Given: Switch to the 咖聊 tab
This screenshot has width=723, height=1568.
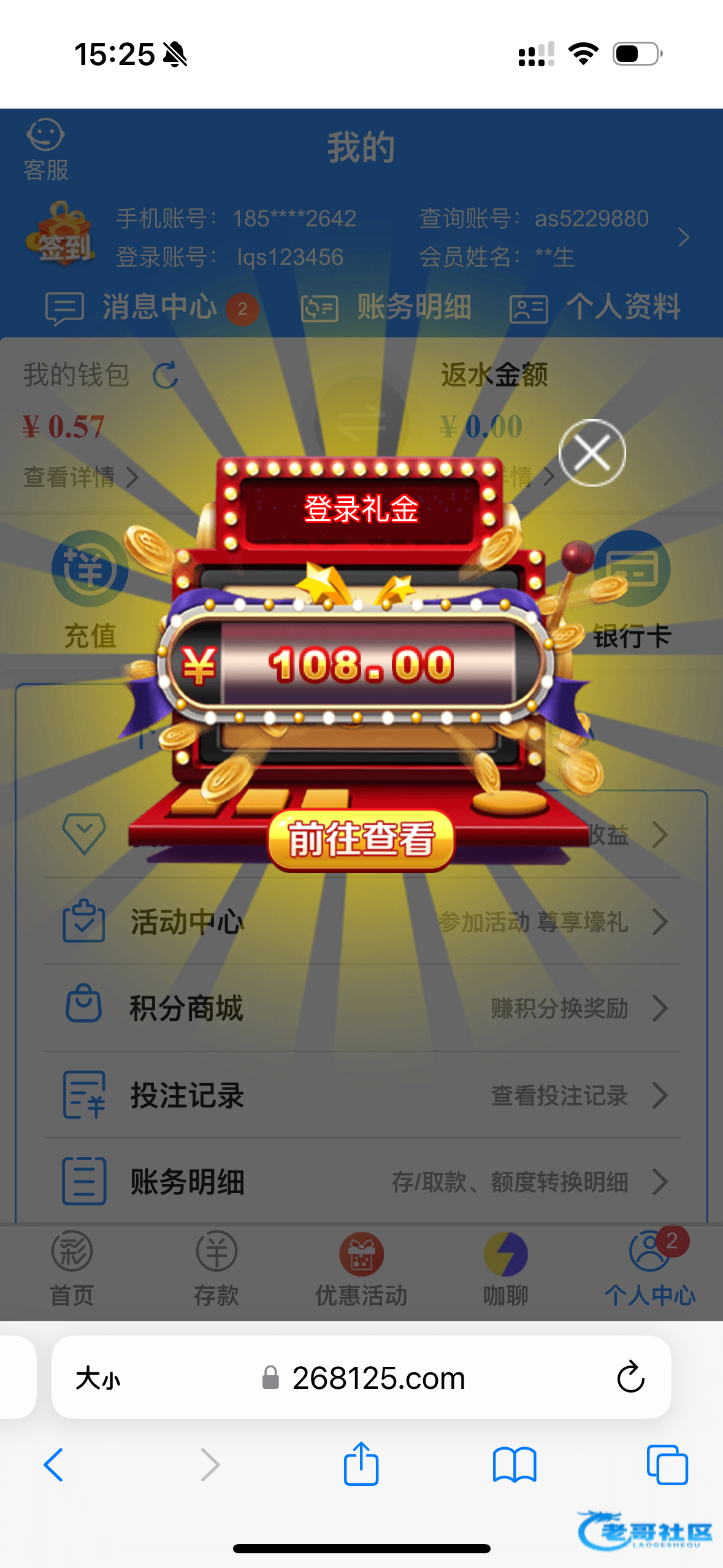Looking at the screenshot, I should 505,1269.
